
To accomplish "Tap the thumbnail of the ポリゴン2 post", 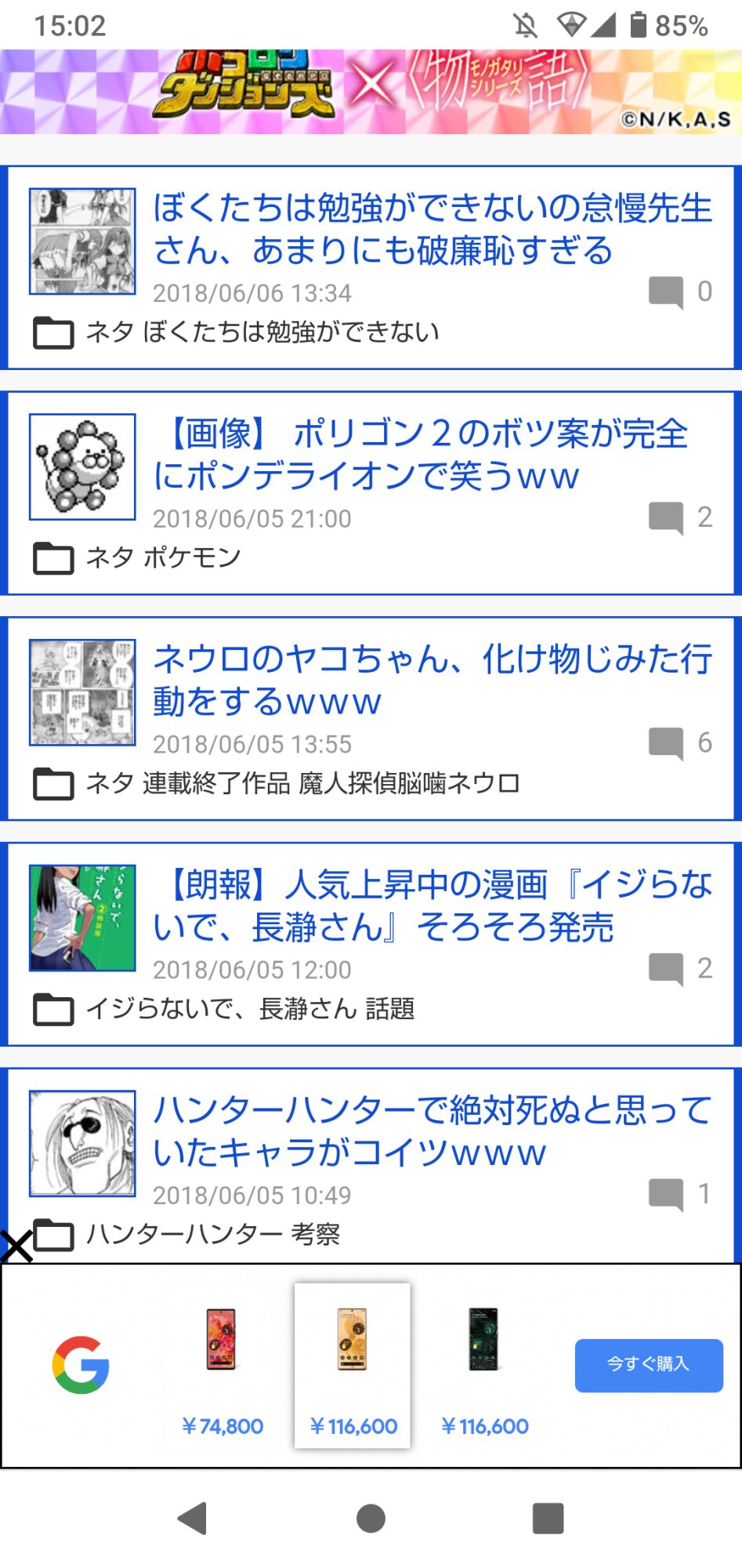I will click(82, 466).
